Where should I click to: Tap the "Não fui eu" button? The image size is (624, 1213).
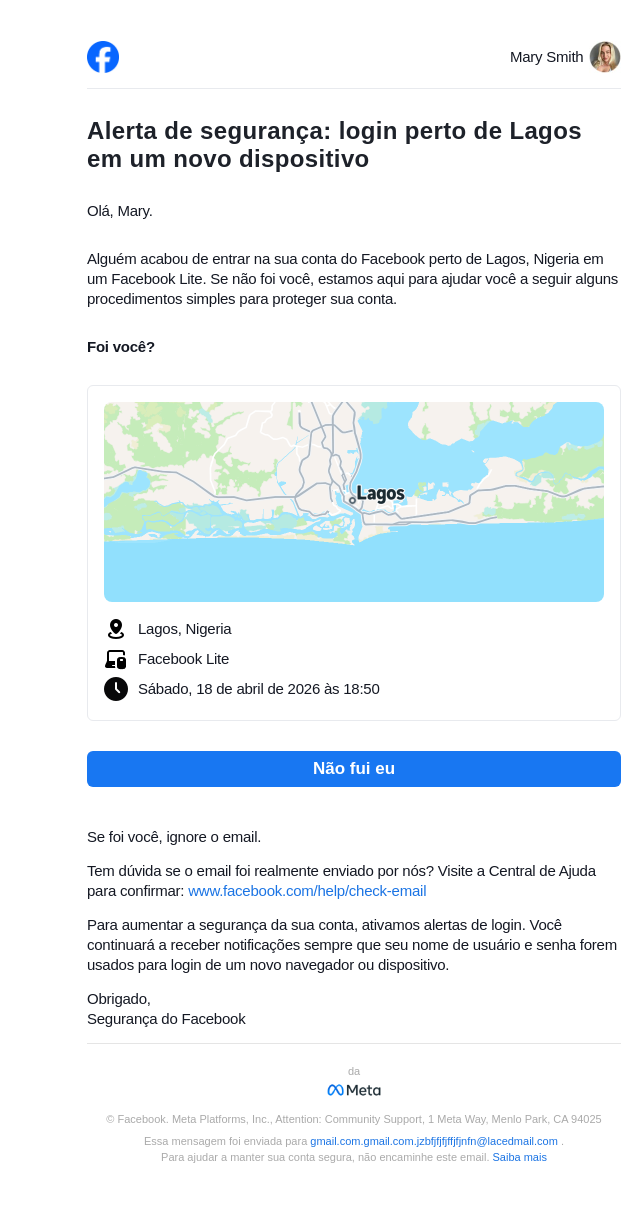click(x=353, y=769)
